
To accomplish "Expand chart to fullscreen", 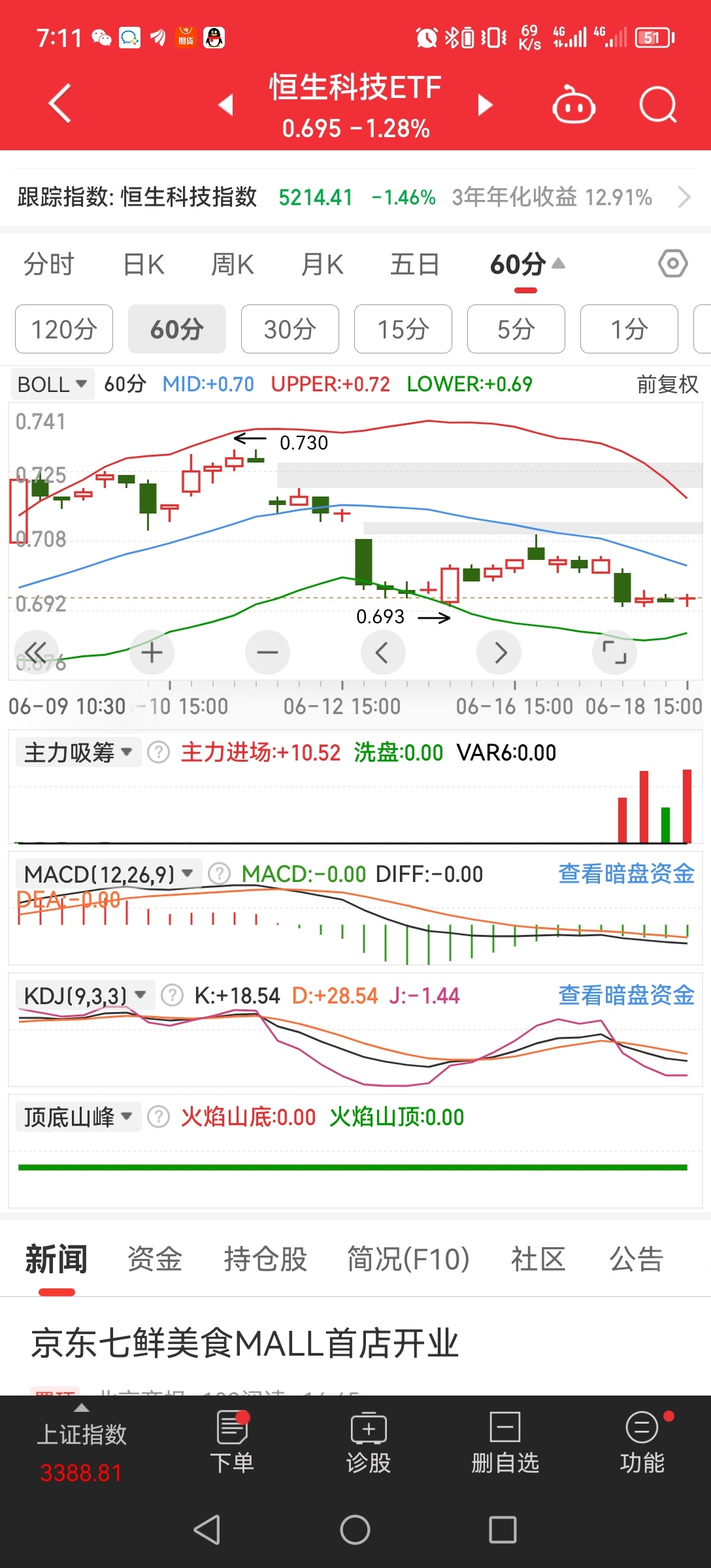I will (x=614, y=652).
